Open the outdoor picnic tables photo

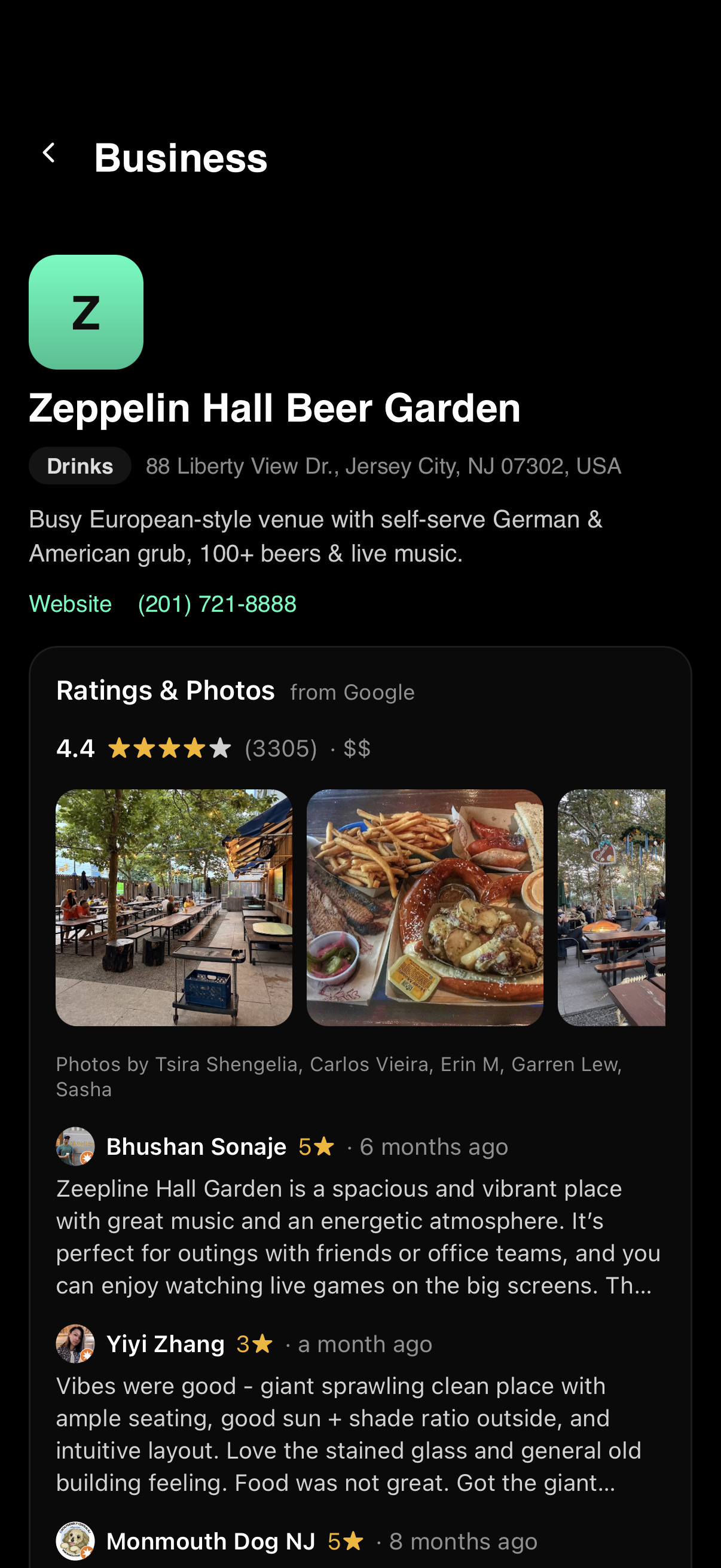[174, 908]
